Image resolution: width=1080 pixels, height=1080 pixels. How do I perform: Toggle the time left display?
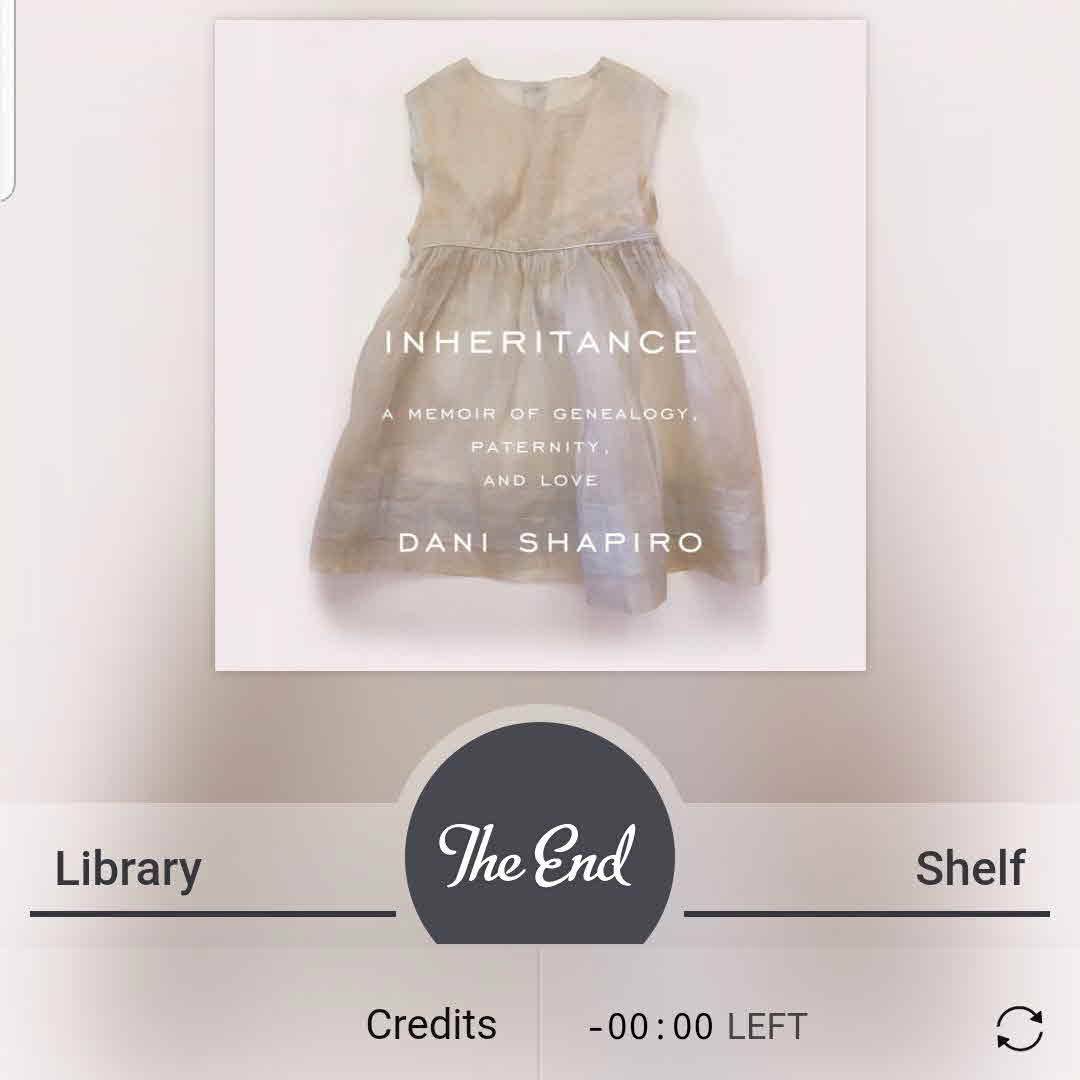697,1027
